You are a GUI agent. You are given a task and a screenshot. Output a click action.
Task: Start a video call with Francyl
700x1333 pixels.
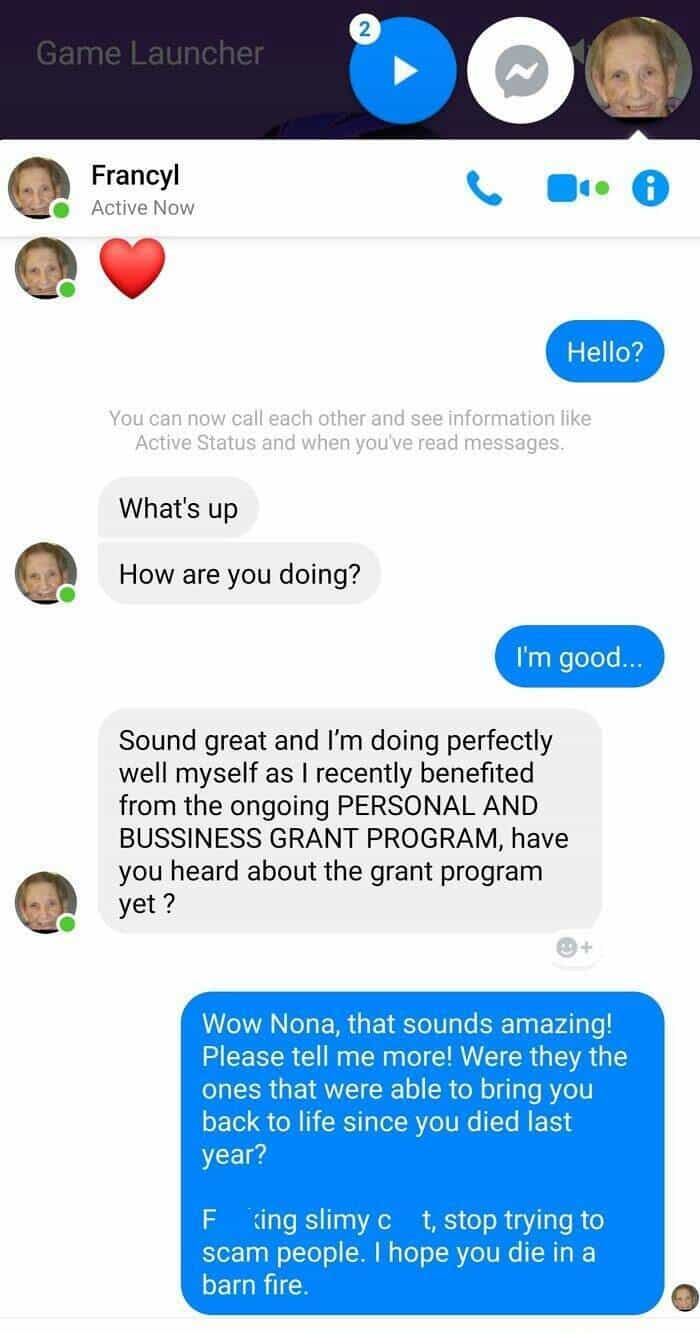(x=567, y=187)
